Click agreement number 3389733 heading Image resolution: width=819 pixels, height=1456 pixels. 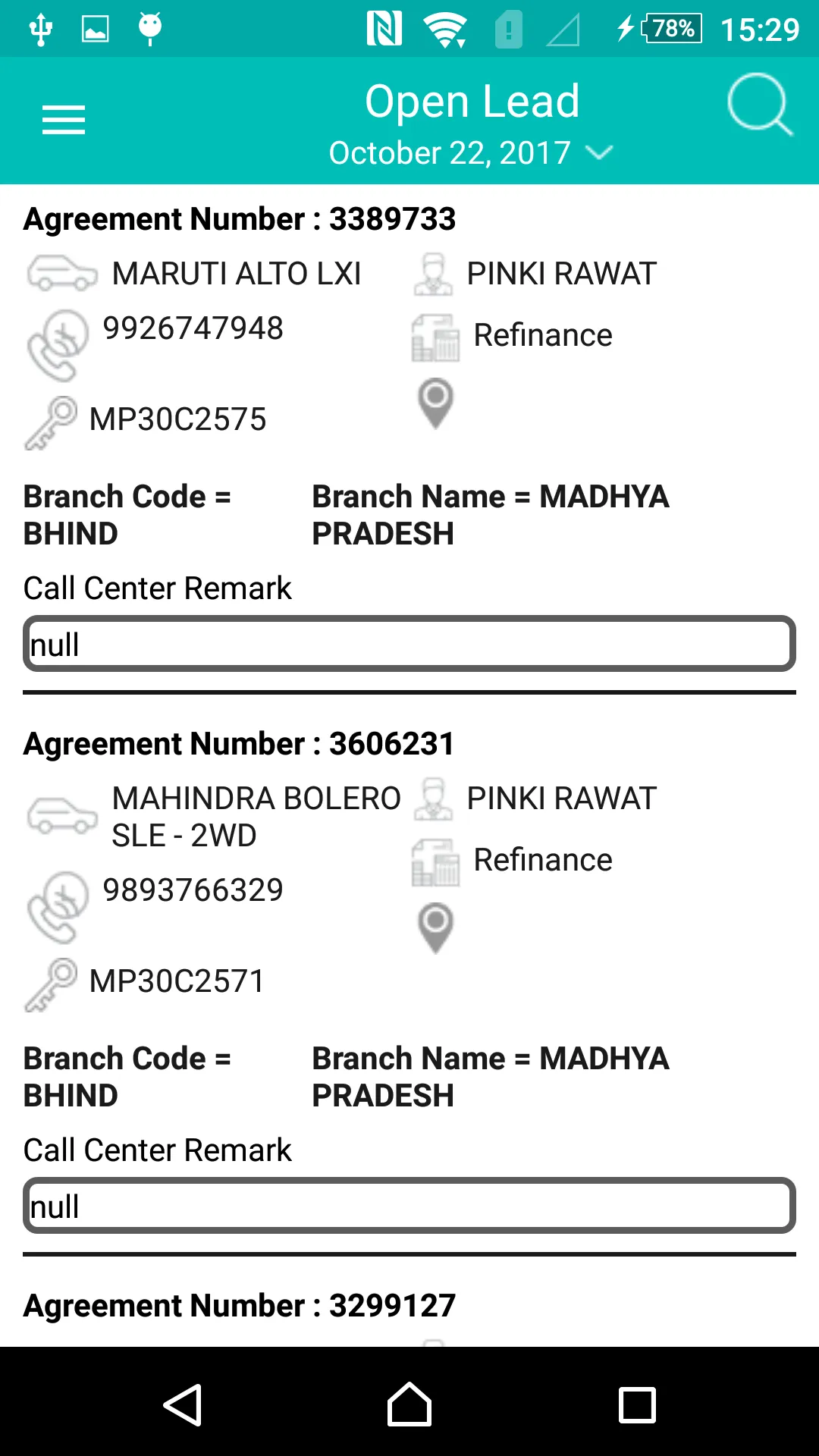pyautogui.click(x=239, y=219)
